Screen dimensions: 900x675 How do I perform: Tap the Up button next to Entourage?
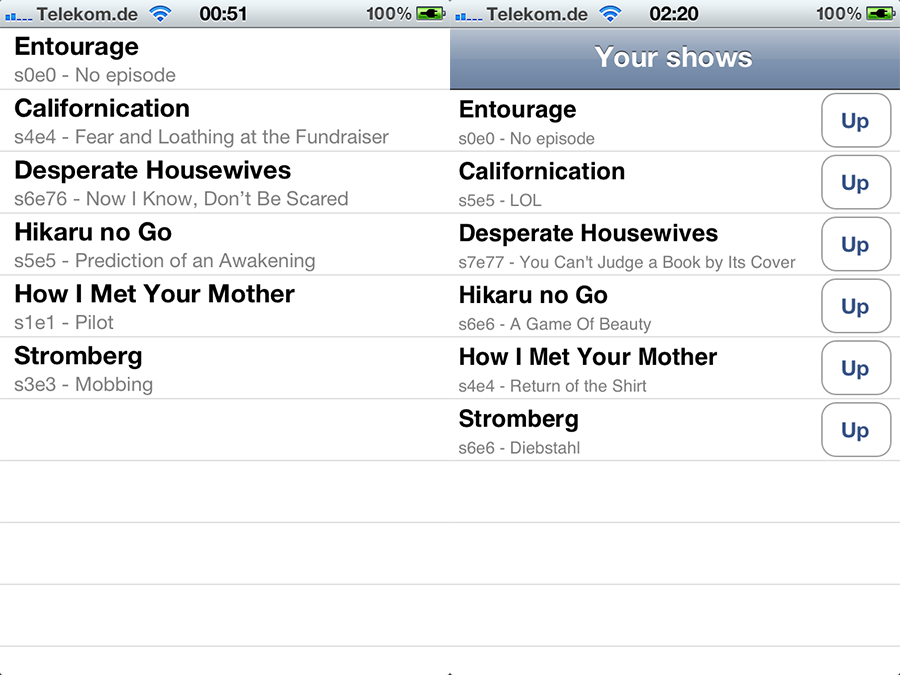tap(855, 121)
